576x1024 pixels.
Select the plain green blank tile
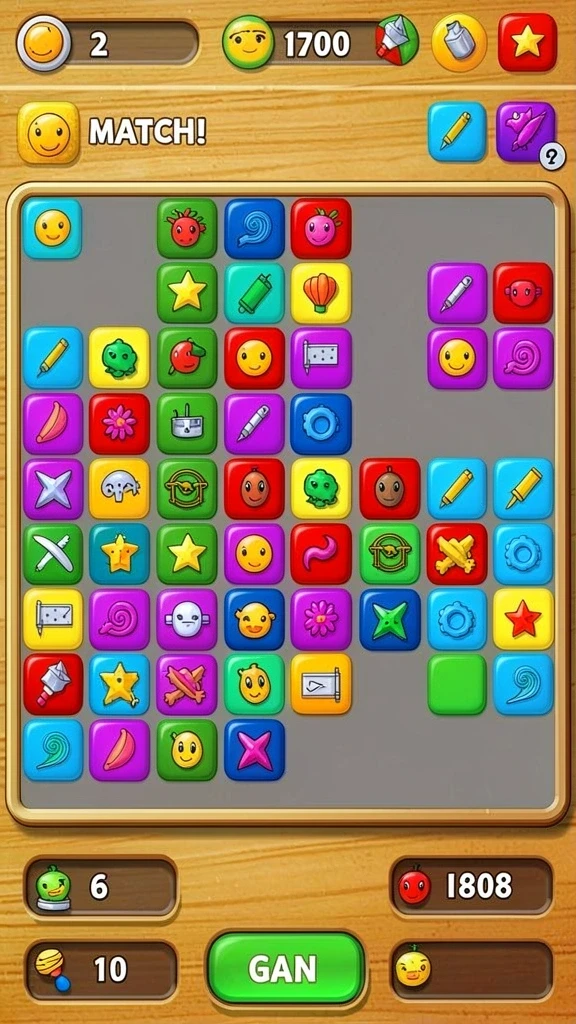pos(457,684)
